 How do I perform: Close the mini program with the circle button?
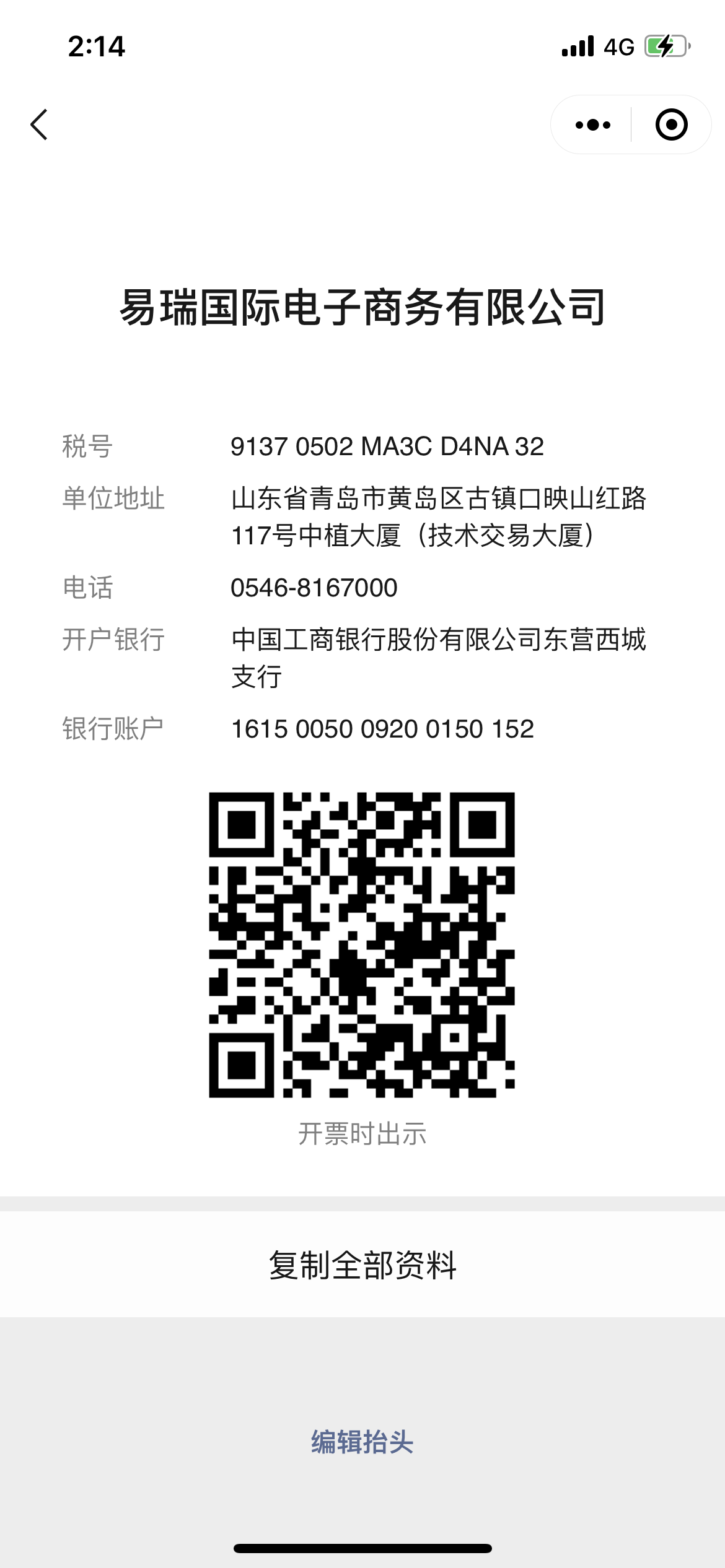(x=671, y=125)
